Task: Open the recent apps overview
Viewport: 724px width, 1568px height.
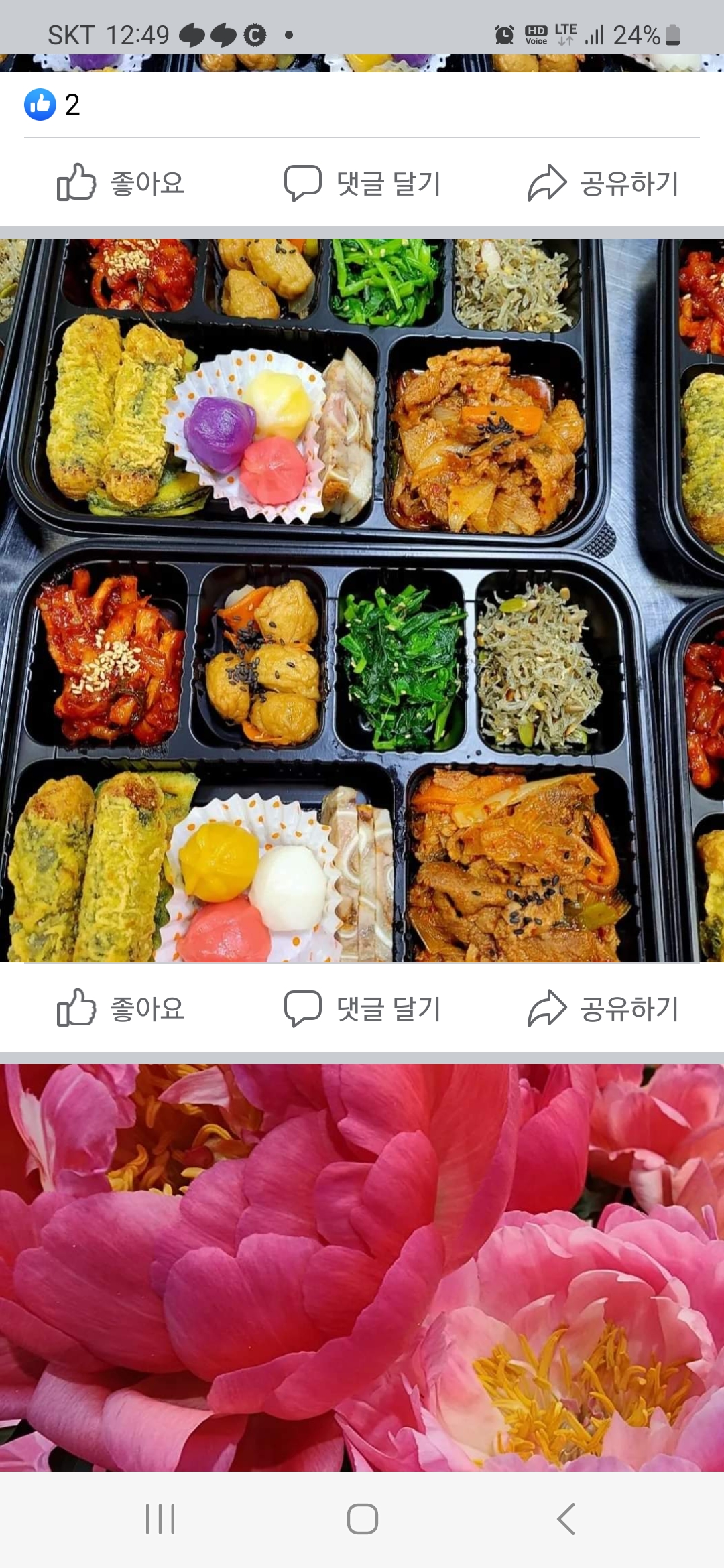Action: [x=160, y=1518]
